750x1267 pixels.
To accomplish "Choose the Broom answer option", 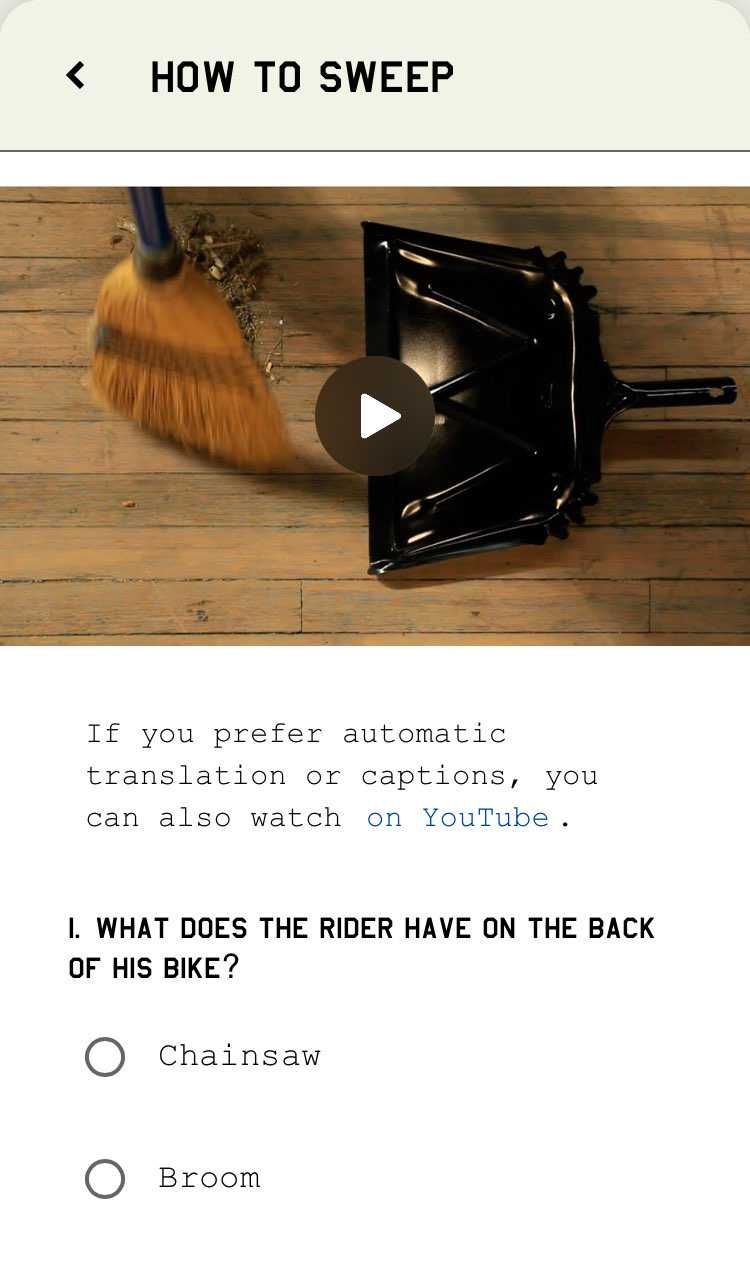I will pos(105,1179).
